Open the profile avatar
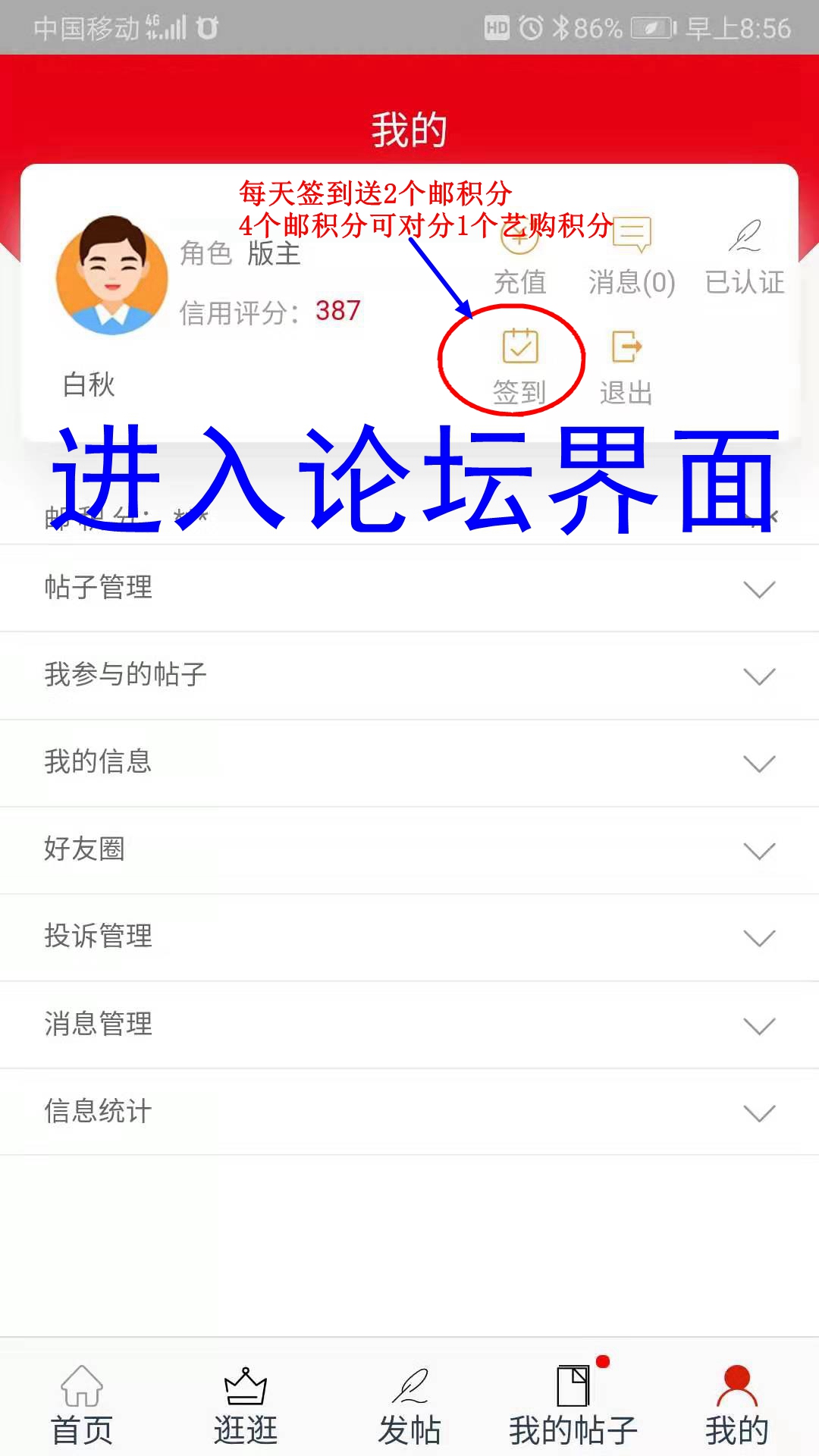The width and height of the screenshot is (819, 1456). coord(112,278)
